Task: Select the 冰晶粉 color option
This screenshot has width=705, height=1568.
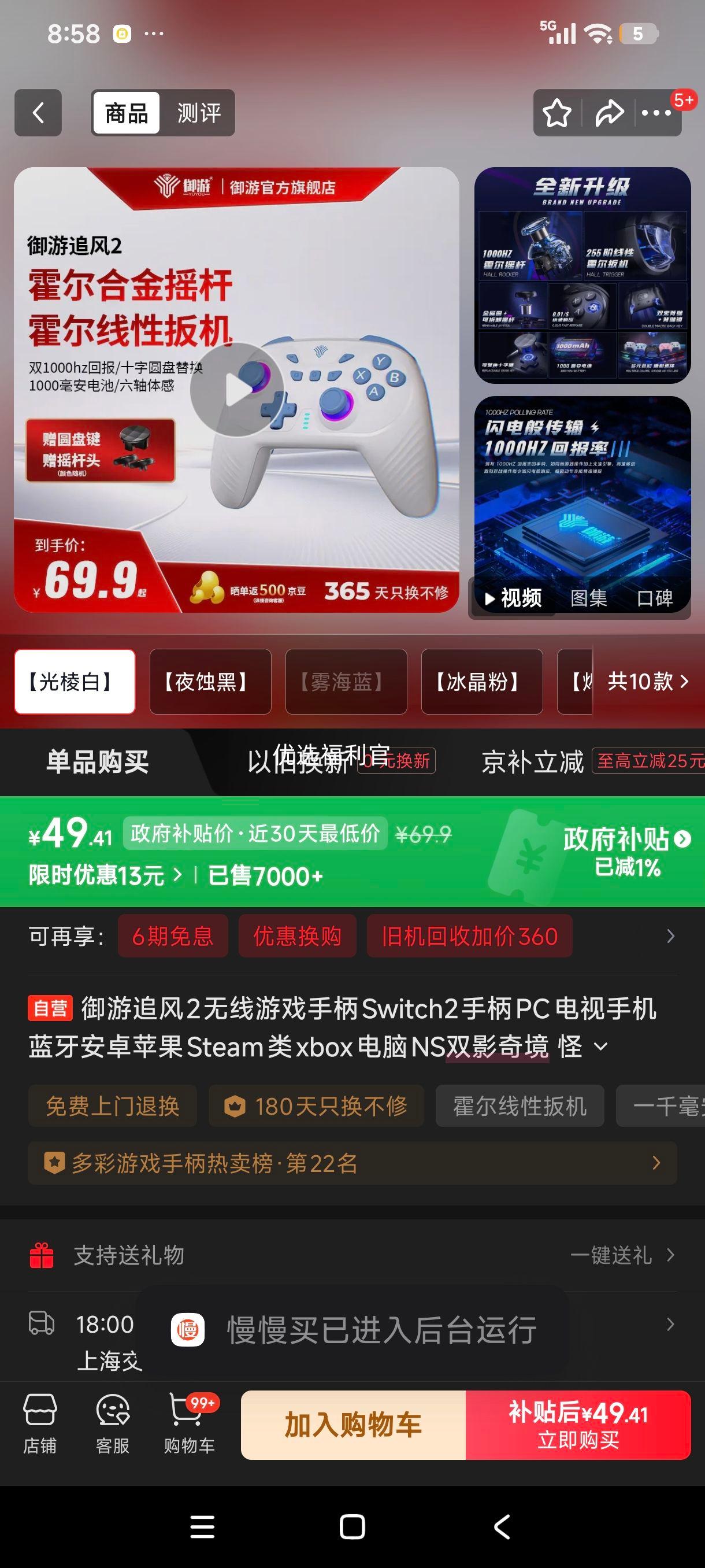Action: click(x=481, y=682)
